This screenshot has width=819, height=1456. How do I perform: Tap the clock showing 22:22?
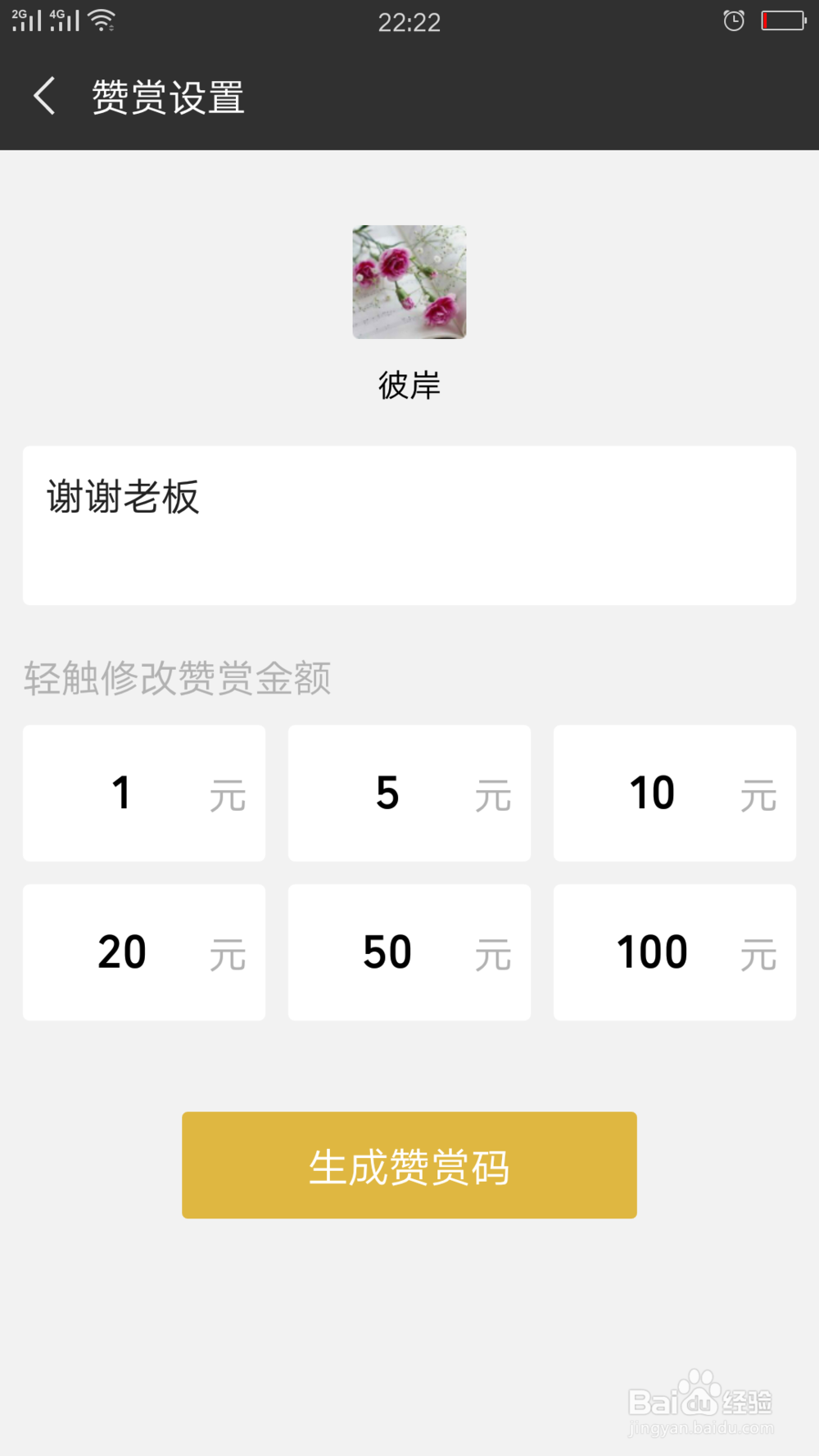pos(409,22)
